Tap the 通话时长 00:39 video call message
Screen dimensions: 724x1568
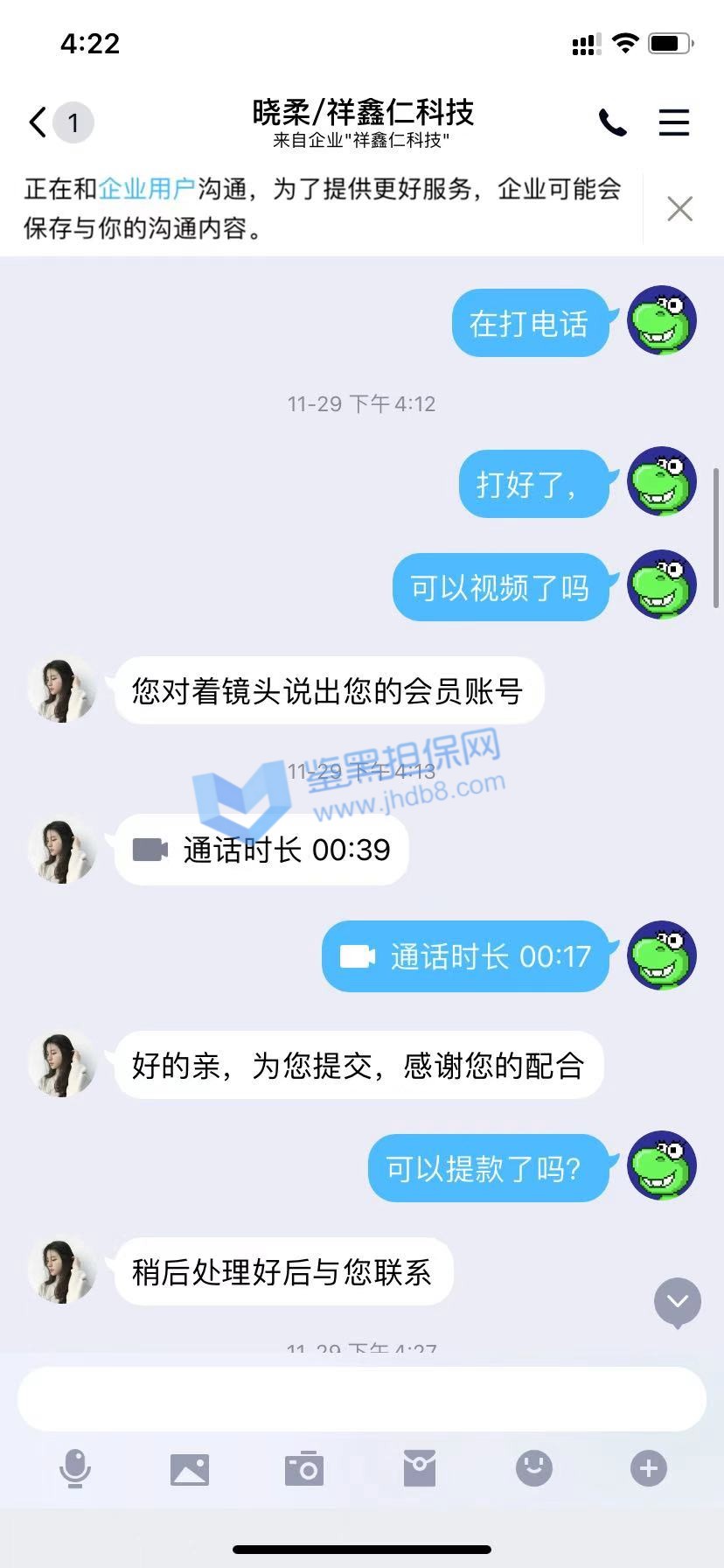tap(262, 850)
